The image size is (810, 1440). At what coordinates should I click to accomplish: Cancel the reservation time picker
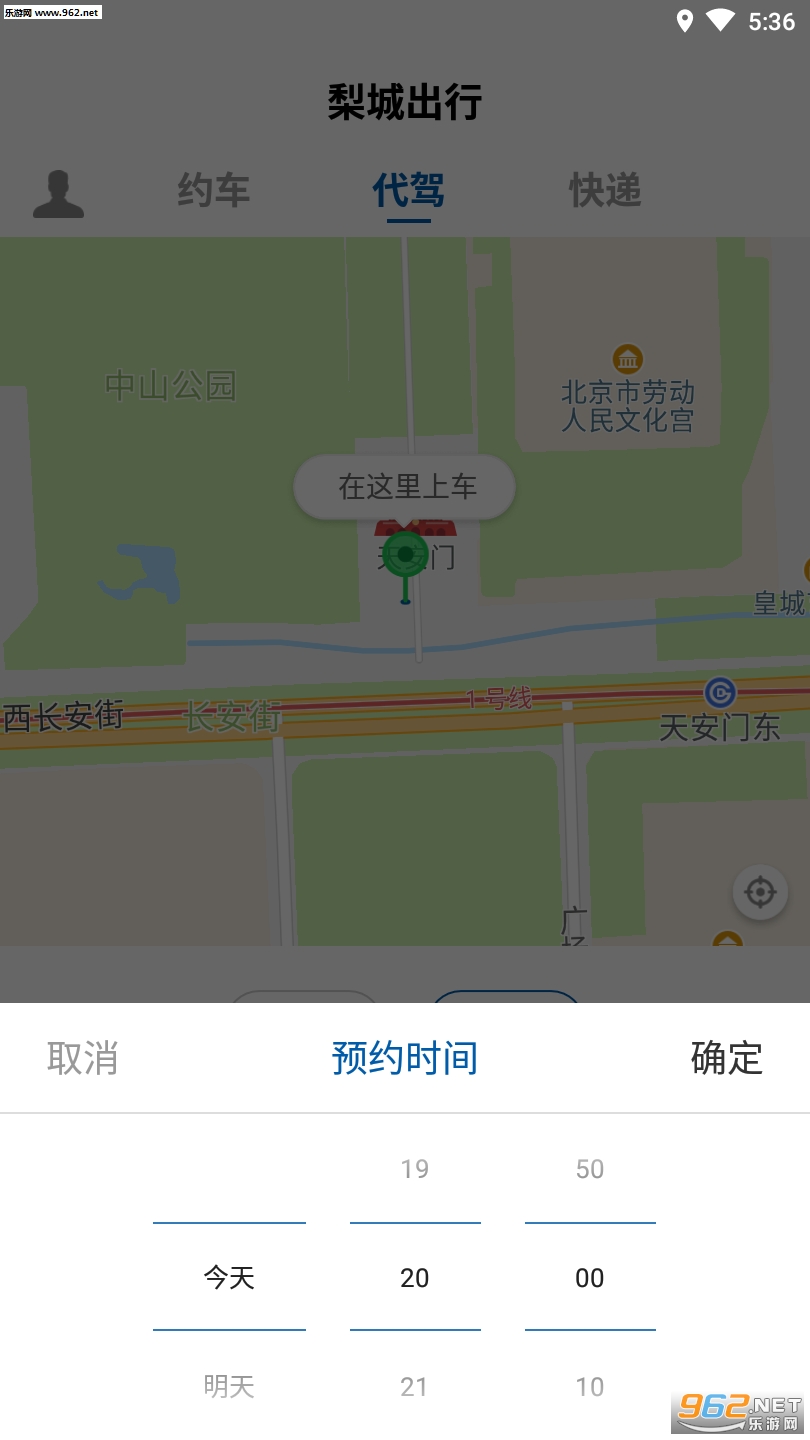[83, 1058]
